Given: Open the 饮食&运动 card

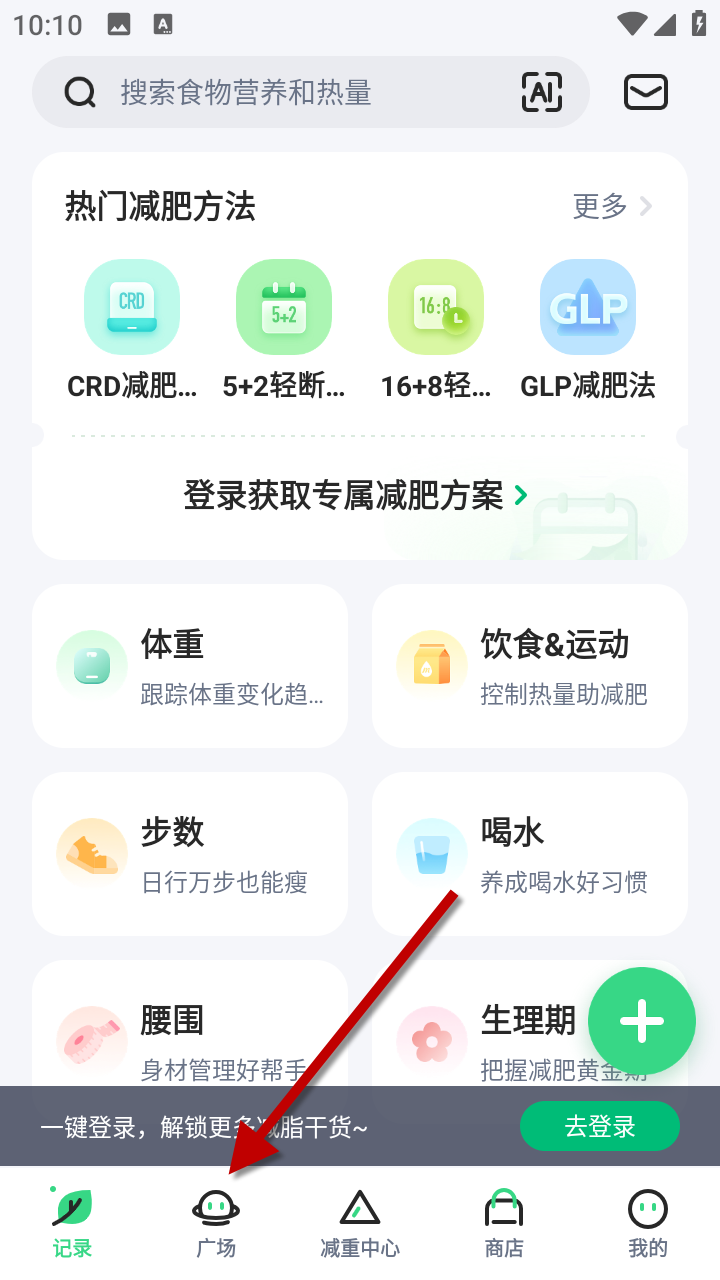Looking at the screenshot, I should (x=530, y=666).
